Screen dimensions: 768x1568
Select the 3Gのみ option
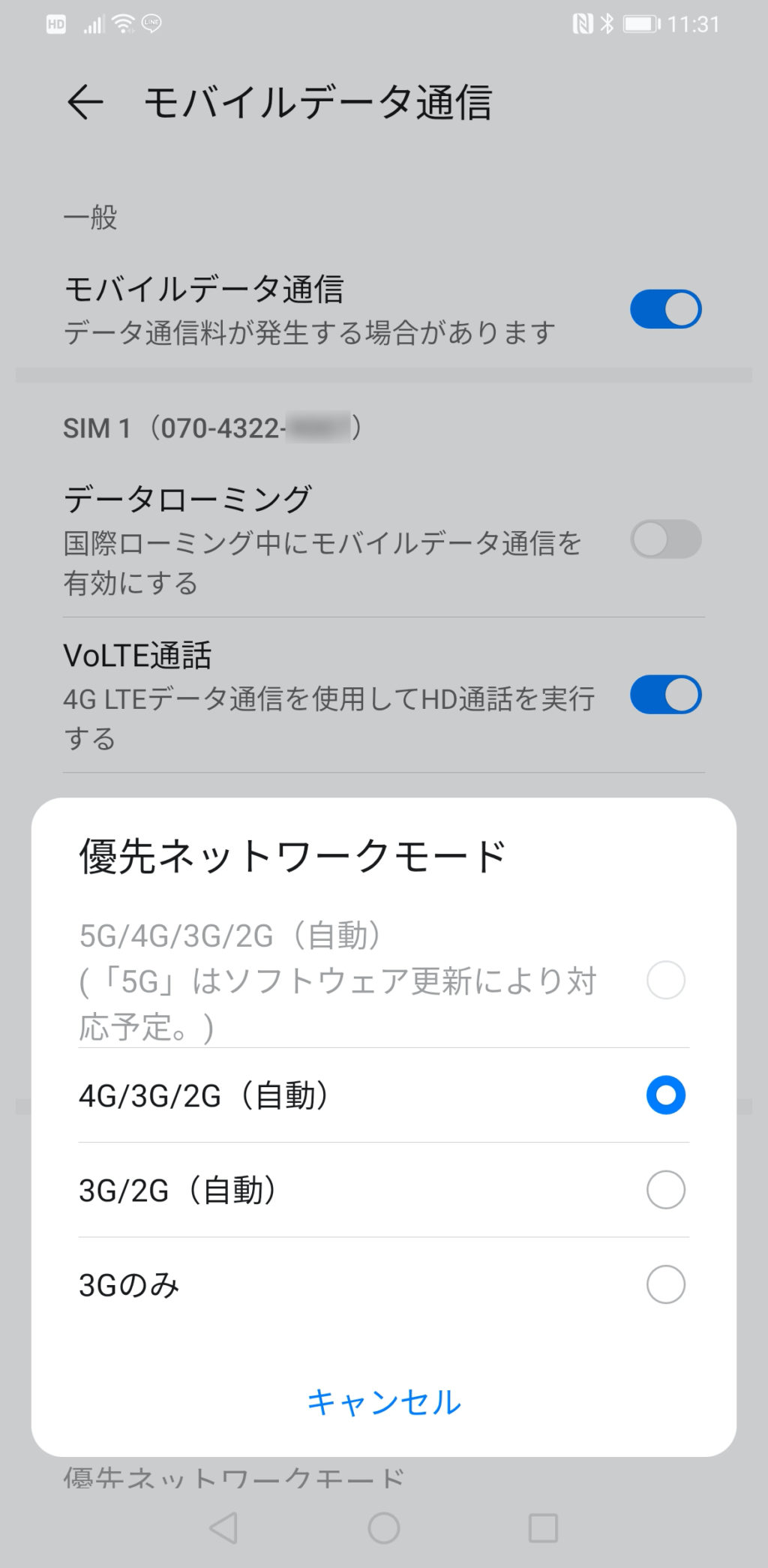(x=665, y=1284)
